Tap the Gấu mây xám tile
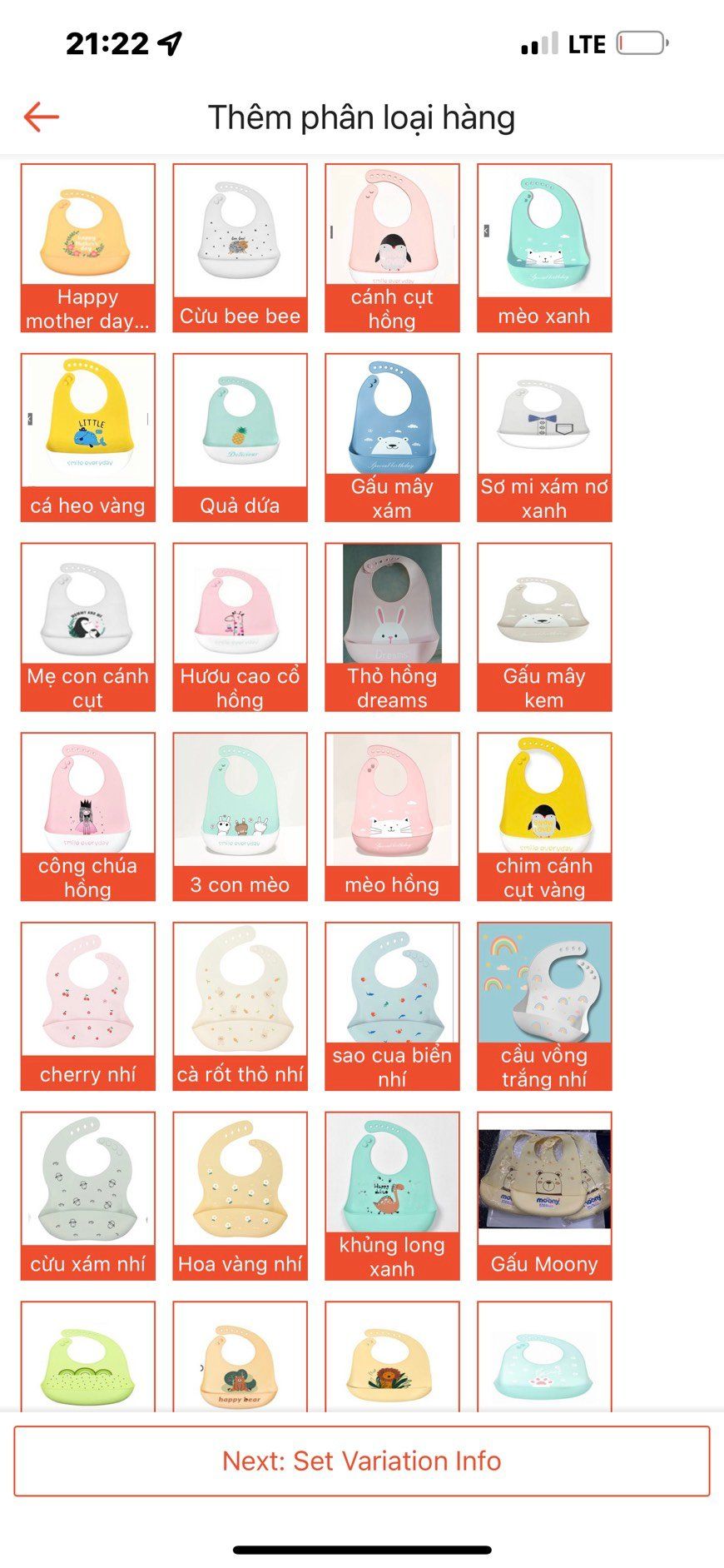Image resolution: width=724 pixels, height=1568 pixels. [x=392, y=438]
